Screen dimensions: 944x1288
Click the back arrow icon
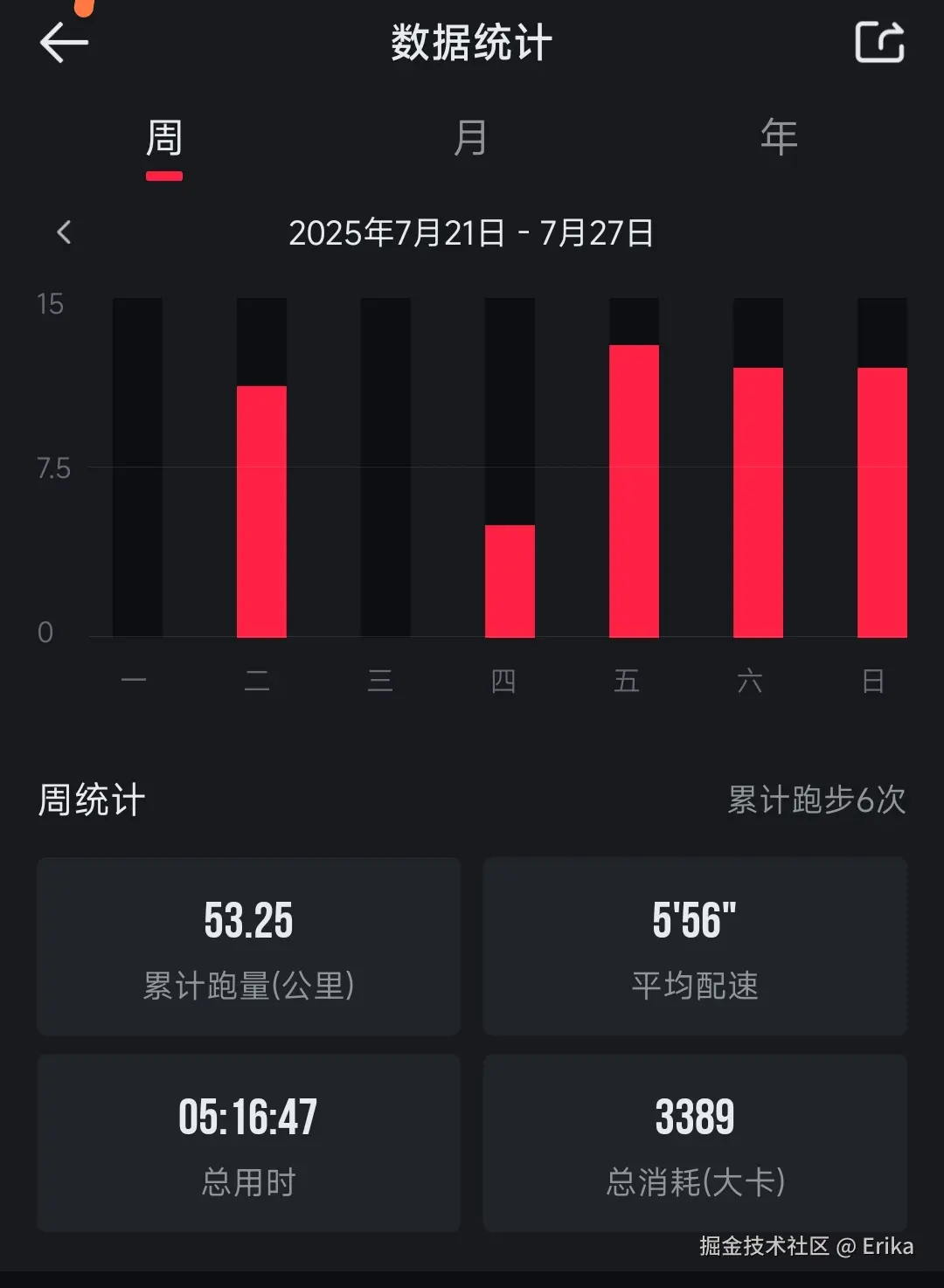(x=62, y=41)
